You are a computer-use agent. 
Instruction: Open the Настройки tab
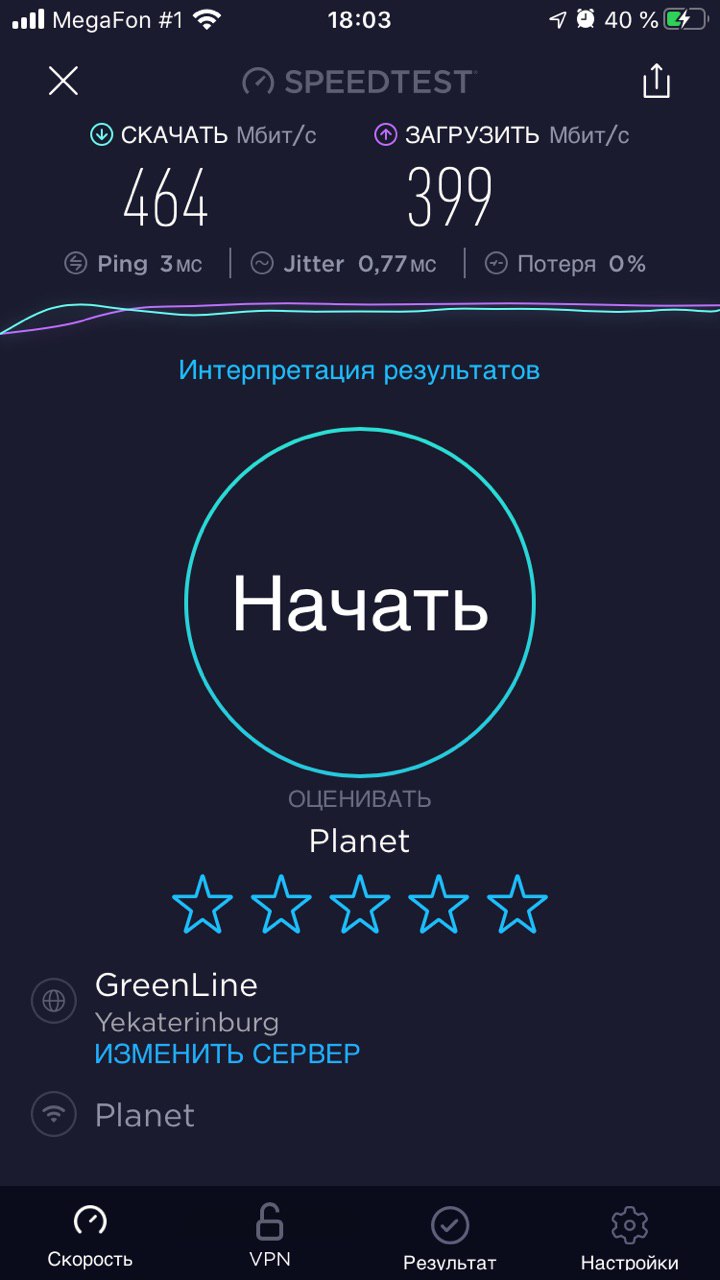pyautogui.click(x=630, y=1236)
